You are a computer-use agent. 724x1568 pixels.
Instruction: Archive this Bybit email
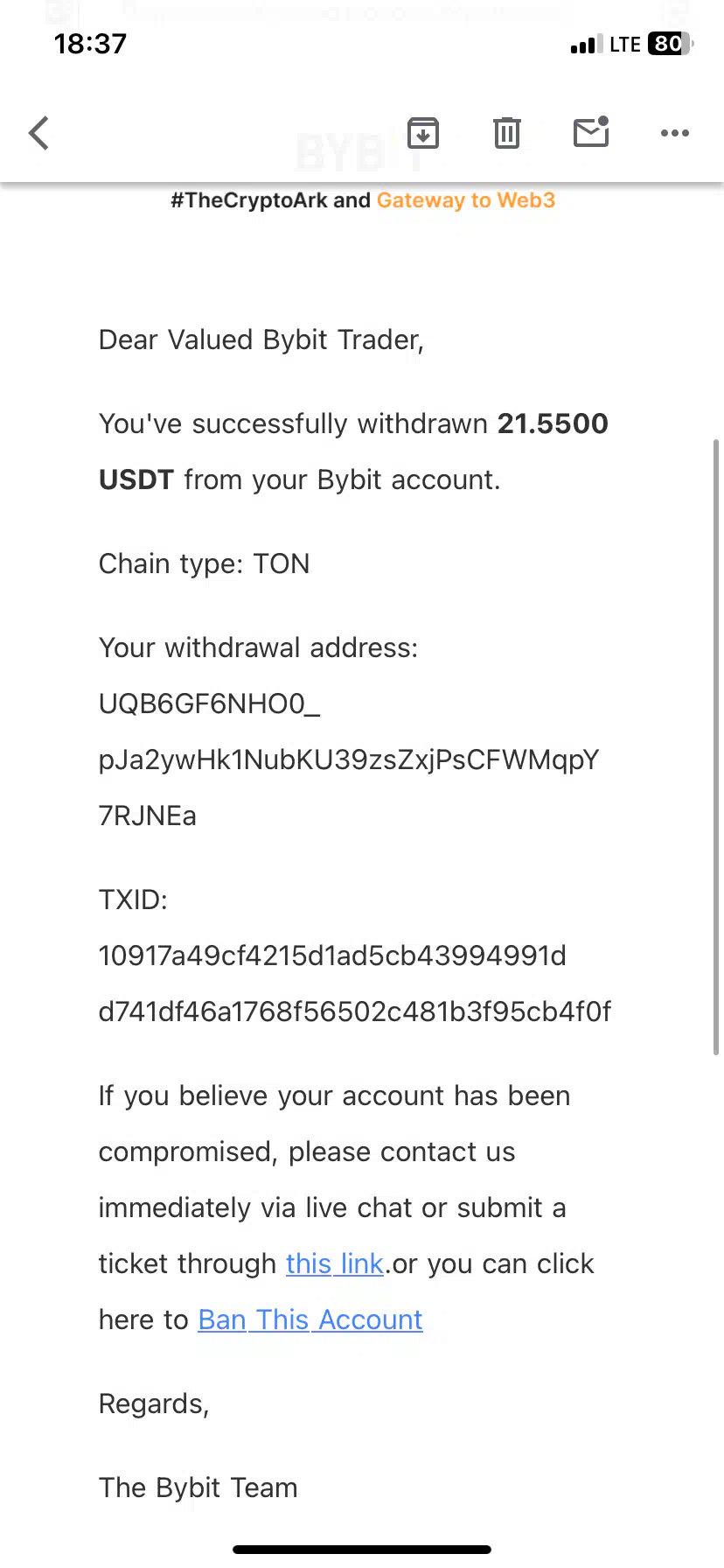click(x=423, y=133)
